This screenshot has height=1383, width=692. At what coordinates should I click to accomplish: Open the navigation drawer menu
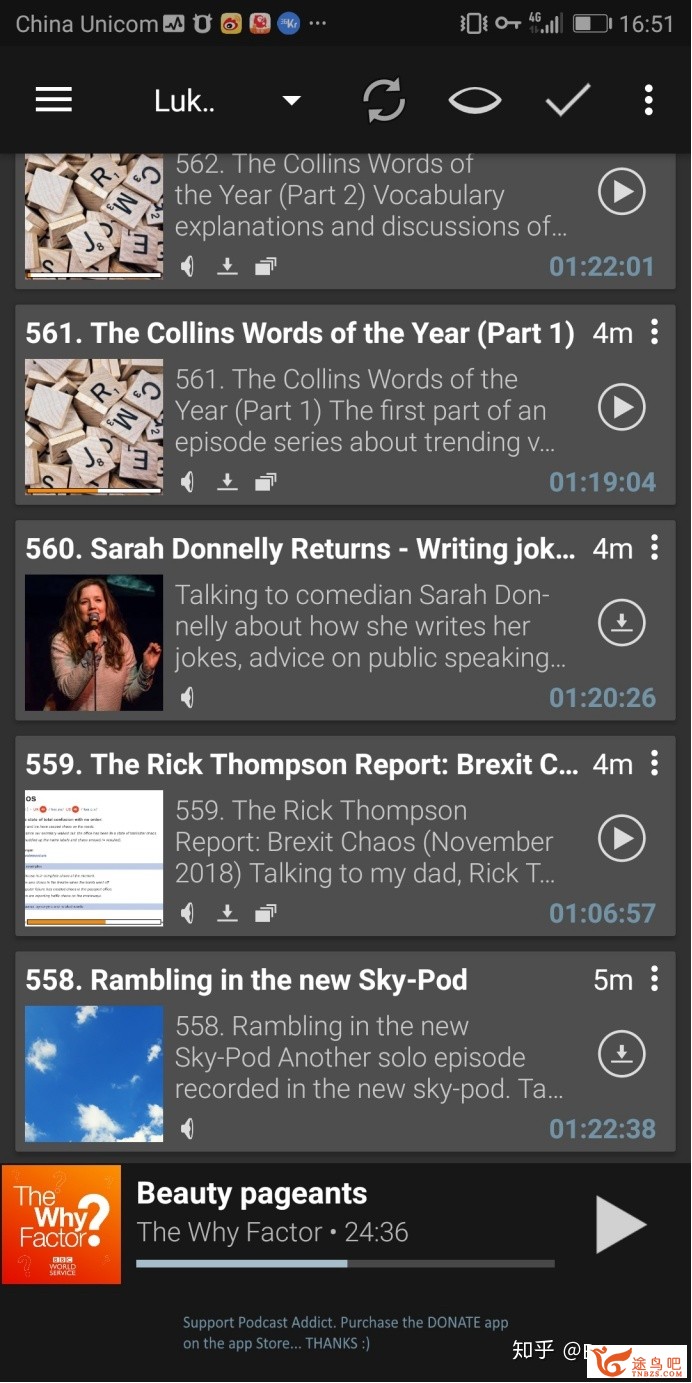[53, 99]
